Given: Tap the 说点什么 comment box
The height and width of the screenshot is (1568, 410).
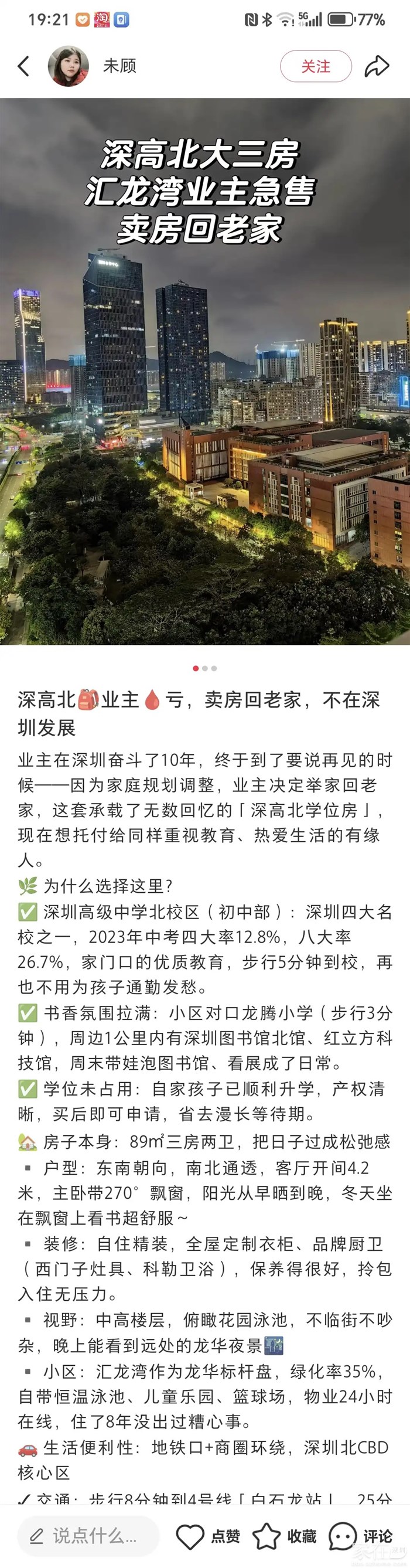Looking at the screenshot, I should (x=88, y=1535).
